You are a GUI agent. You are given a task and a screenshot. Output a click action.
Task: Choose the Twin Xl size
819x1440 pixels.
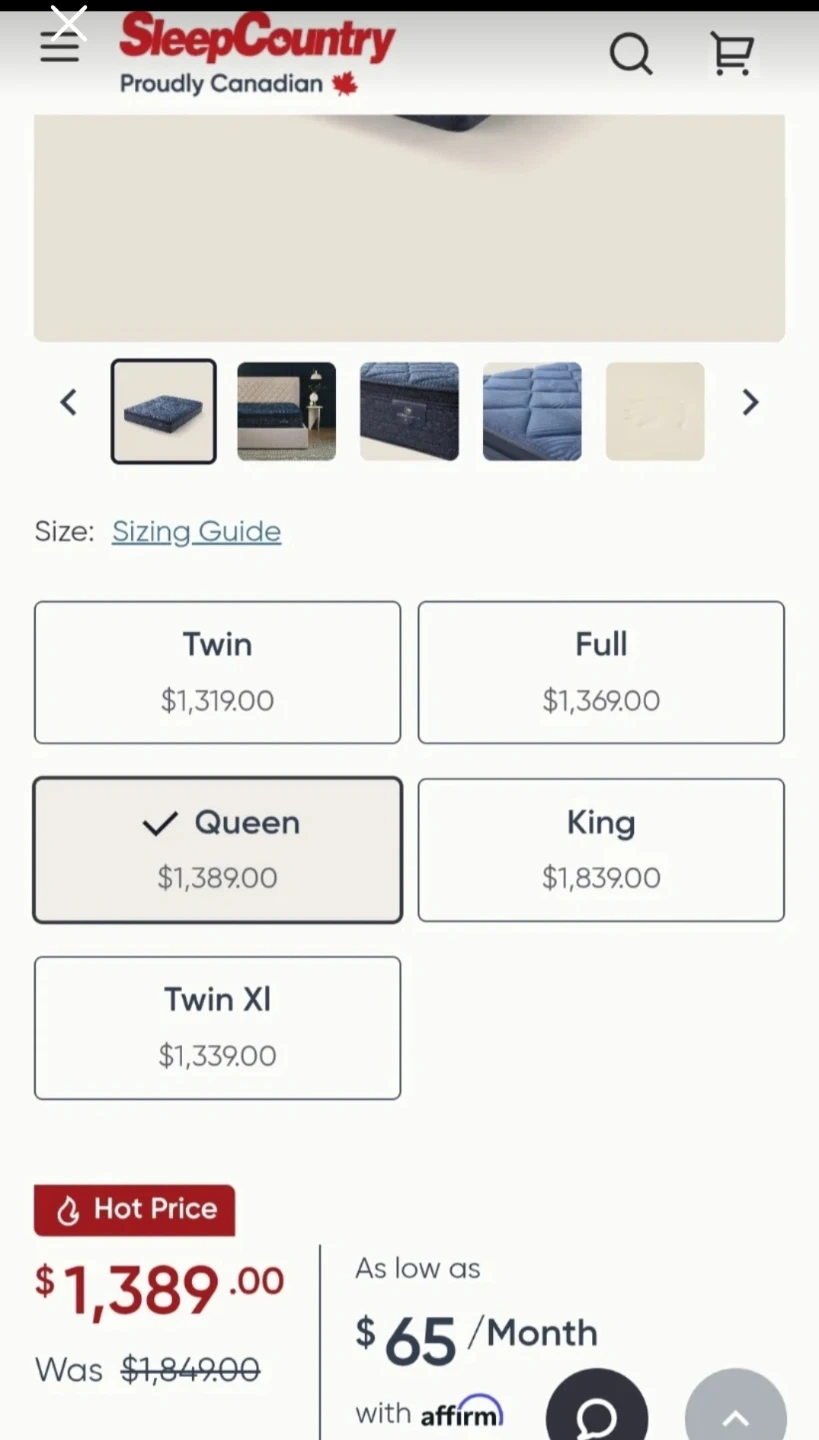click(217, 1027)
